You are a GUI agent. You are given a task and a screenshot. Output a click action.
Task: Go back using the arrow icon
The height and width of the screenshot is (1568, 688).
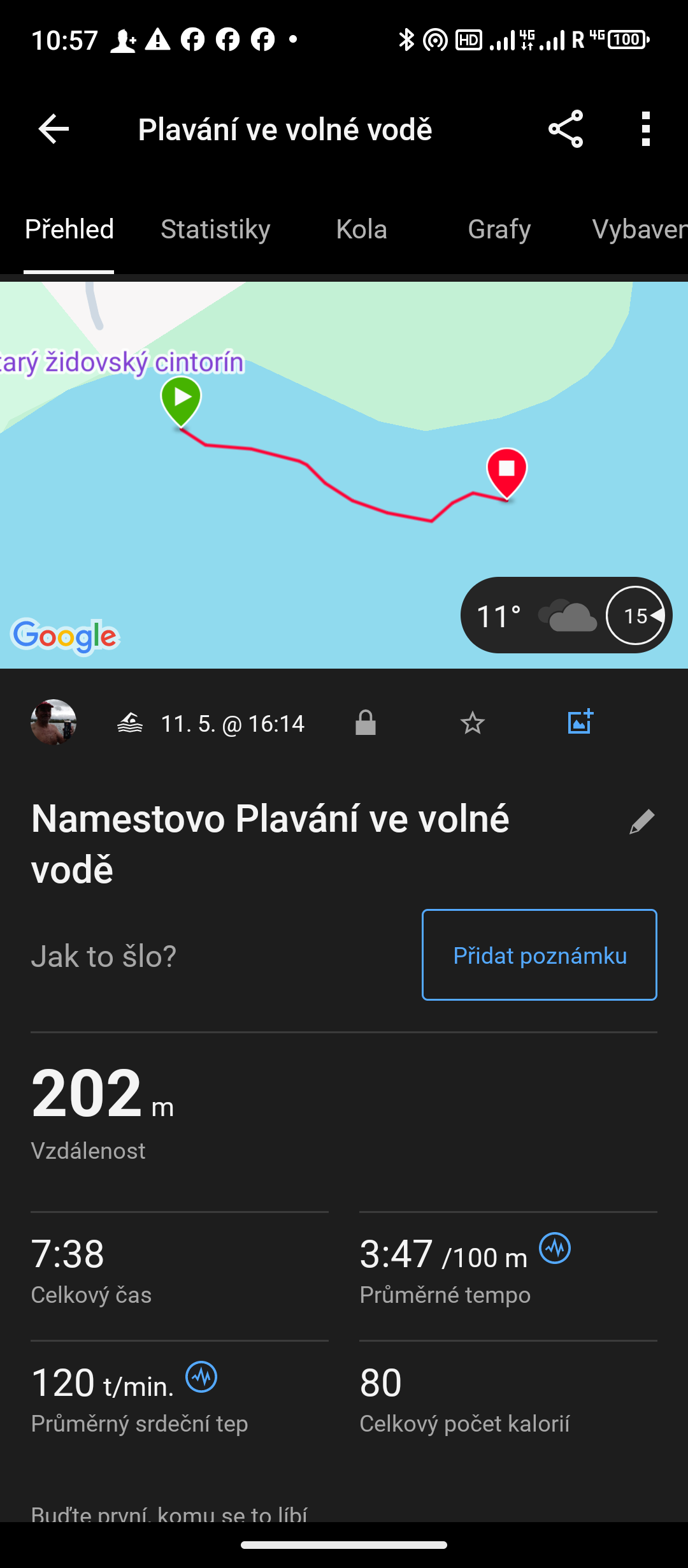pos(54,129)
